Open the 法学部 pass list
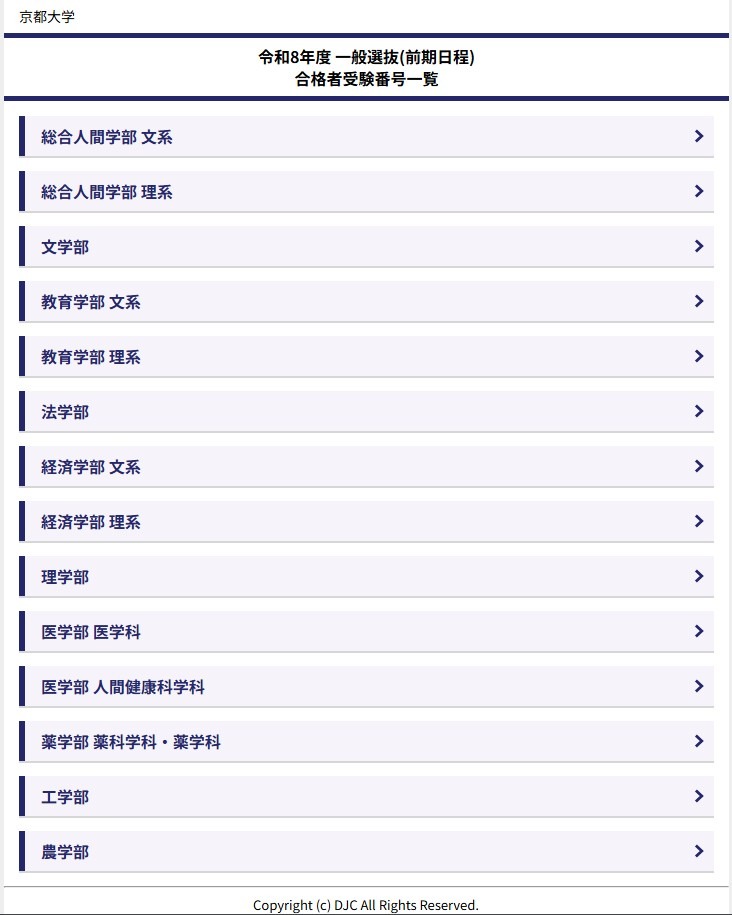 (366, 411)
